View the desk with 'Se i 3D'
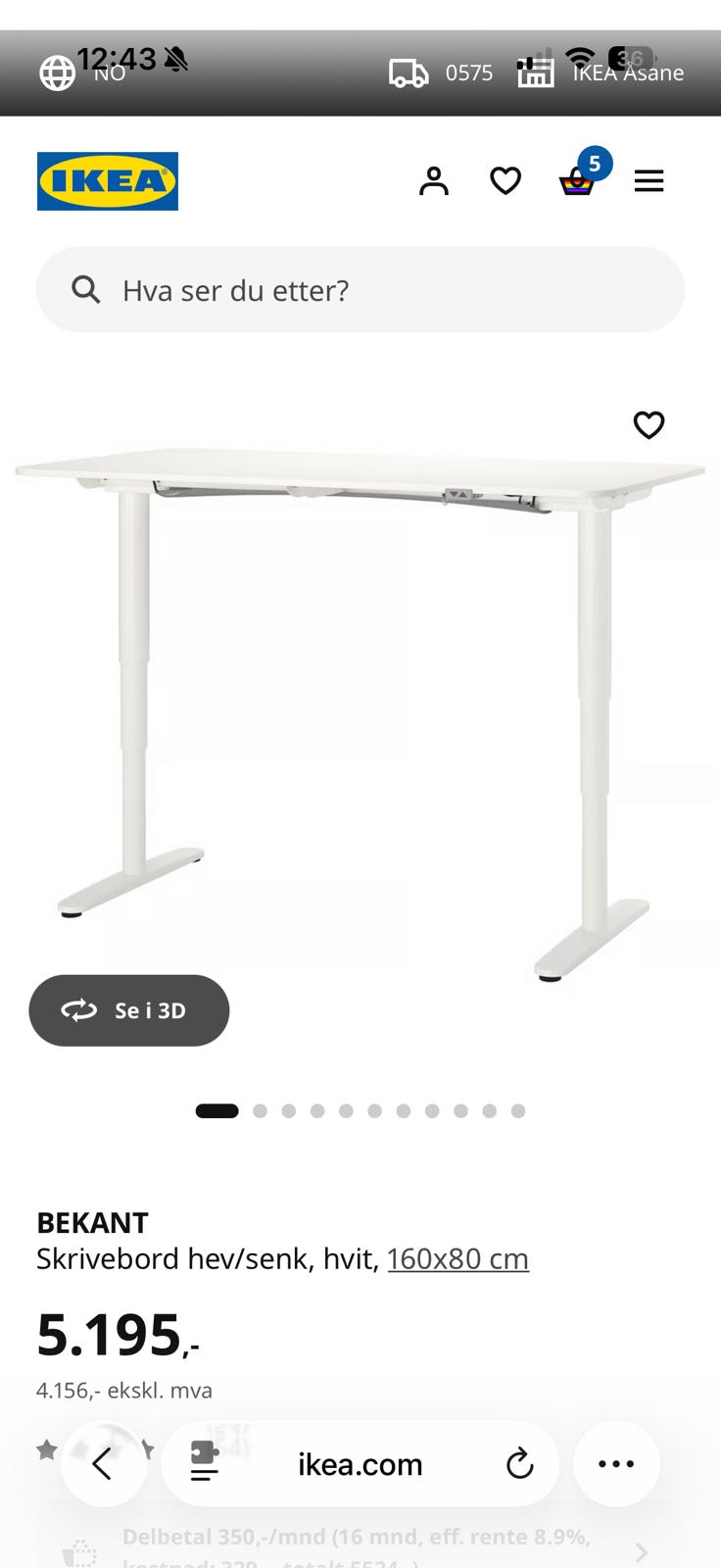 click(x=129, y=1010)
